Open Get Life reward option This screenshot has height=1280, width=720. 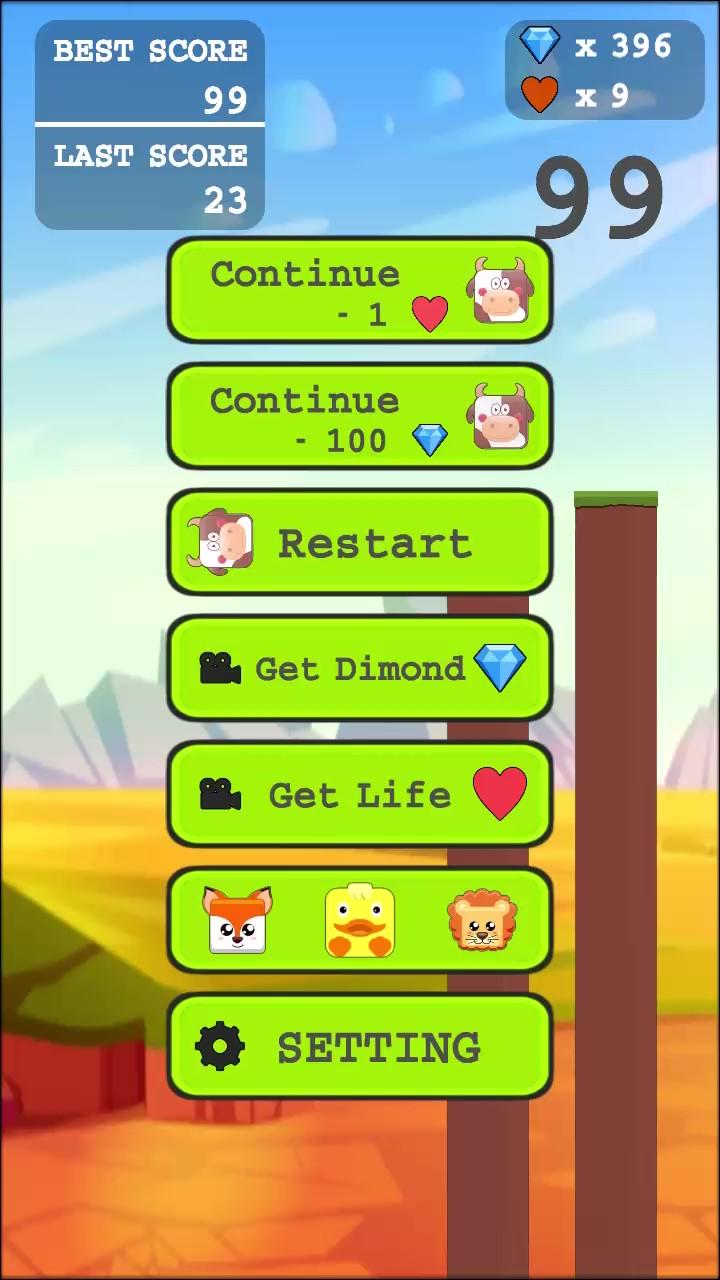(x=360, y=795)
